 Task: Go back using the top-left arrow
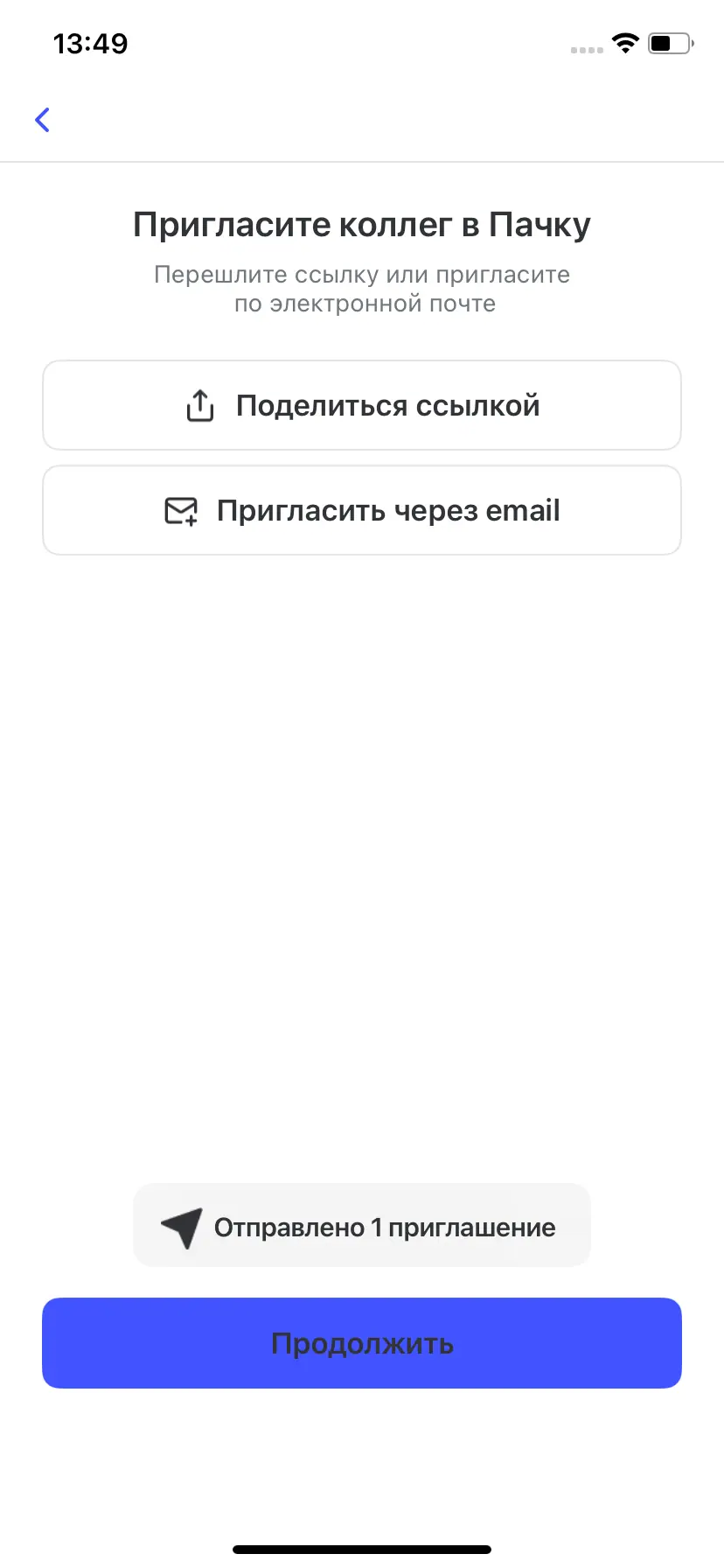click(x=42, y=120)
